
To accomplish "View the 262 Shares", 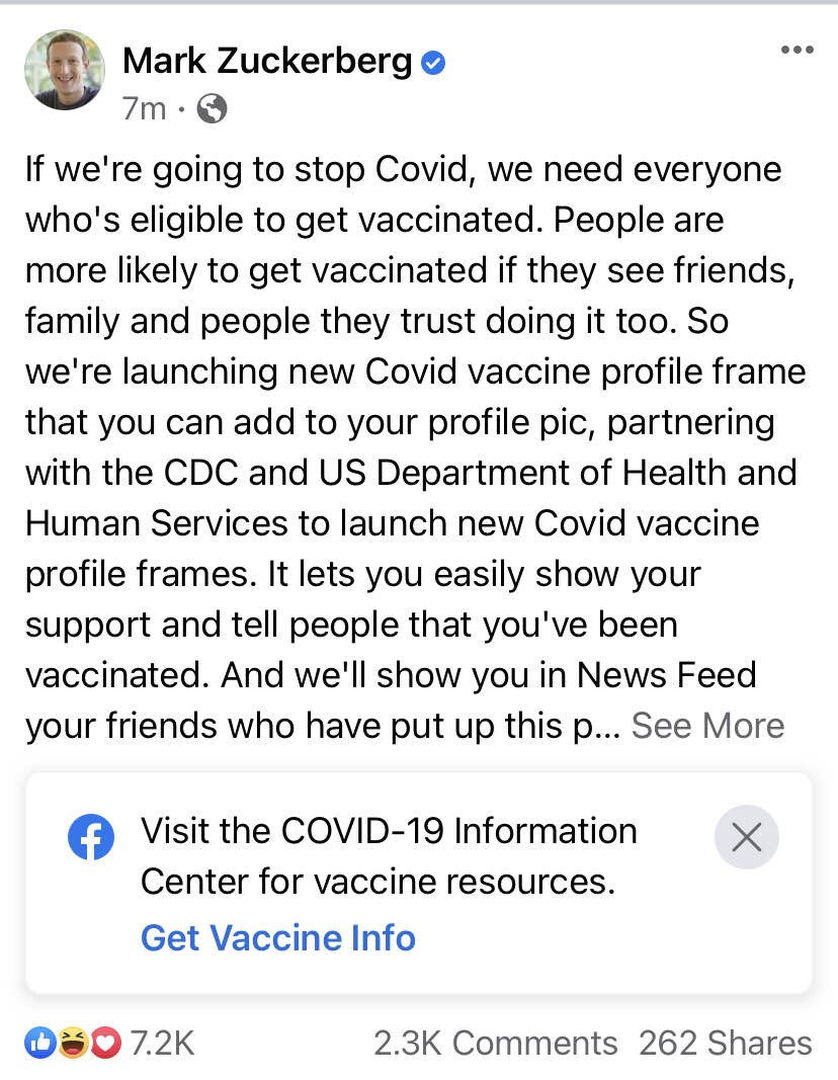I will pos(725,1044).
